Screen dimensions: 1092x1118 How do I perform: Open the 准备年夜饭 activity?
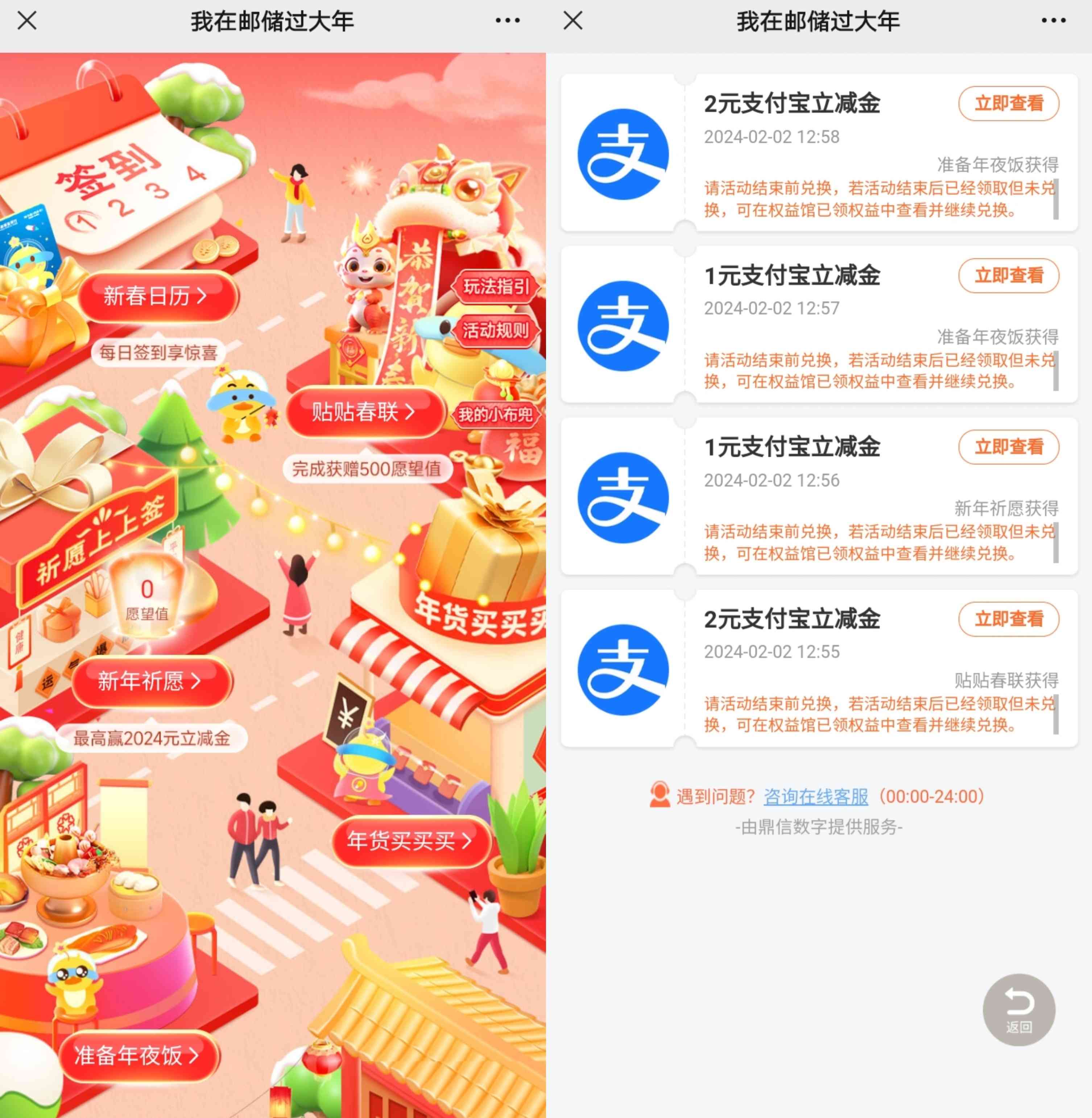tap(136, 1056)
